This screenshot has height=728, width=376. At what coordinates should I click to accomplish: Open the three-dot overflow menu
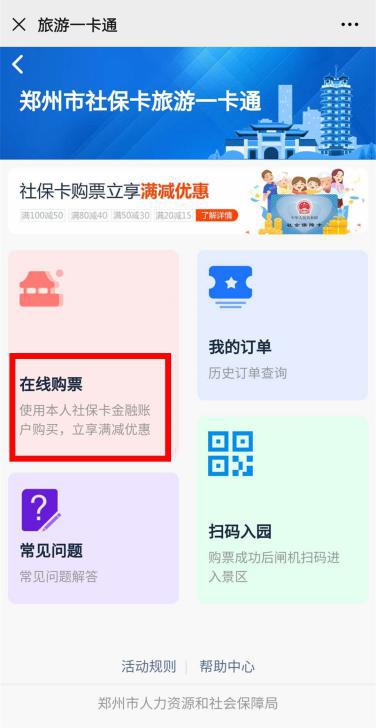[x=350, y=25]
